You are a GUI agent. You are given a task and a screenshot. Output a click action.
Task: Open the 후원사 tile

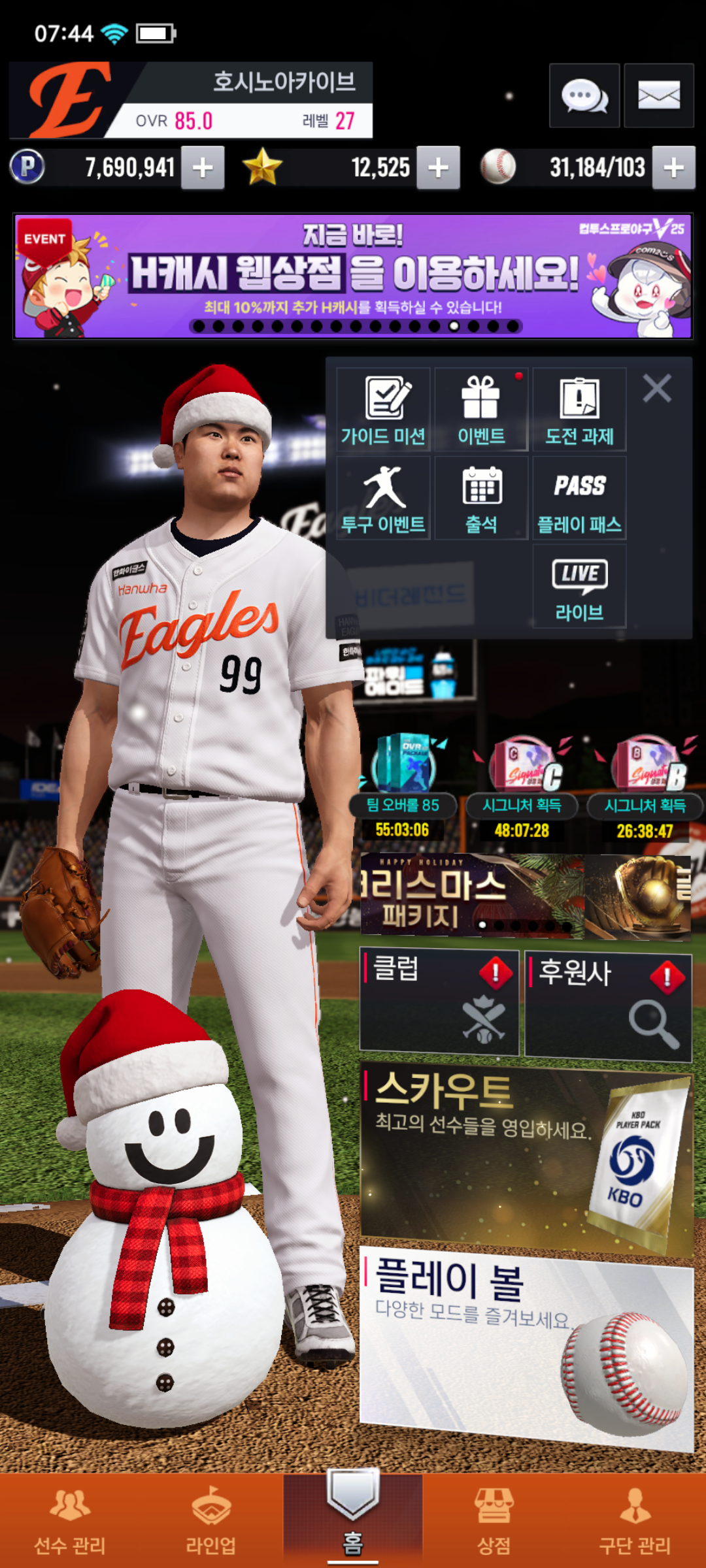608,1005
